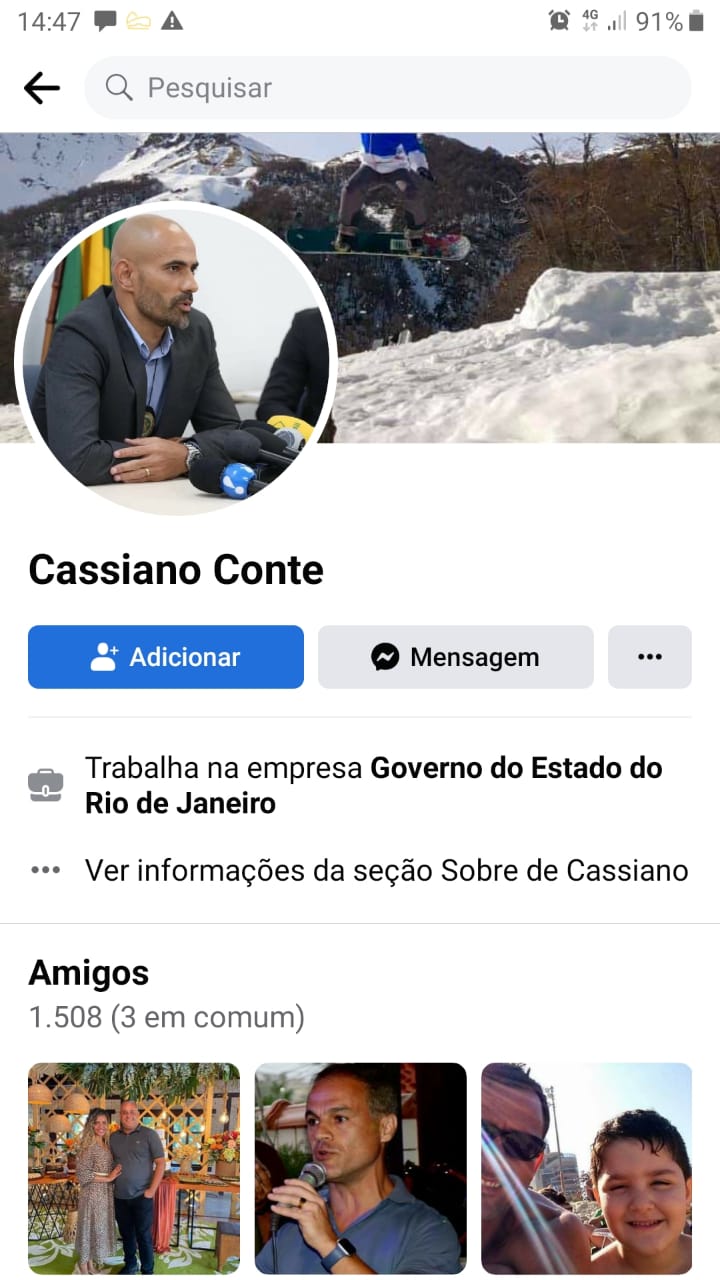Open friend tile showing couple at party

point(134,1168)
